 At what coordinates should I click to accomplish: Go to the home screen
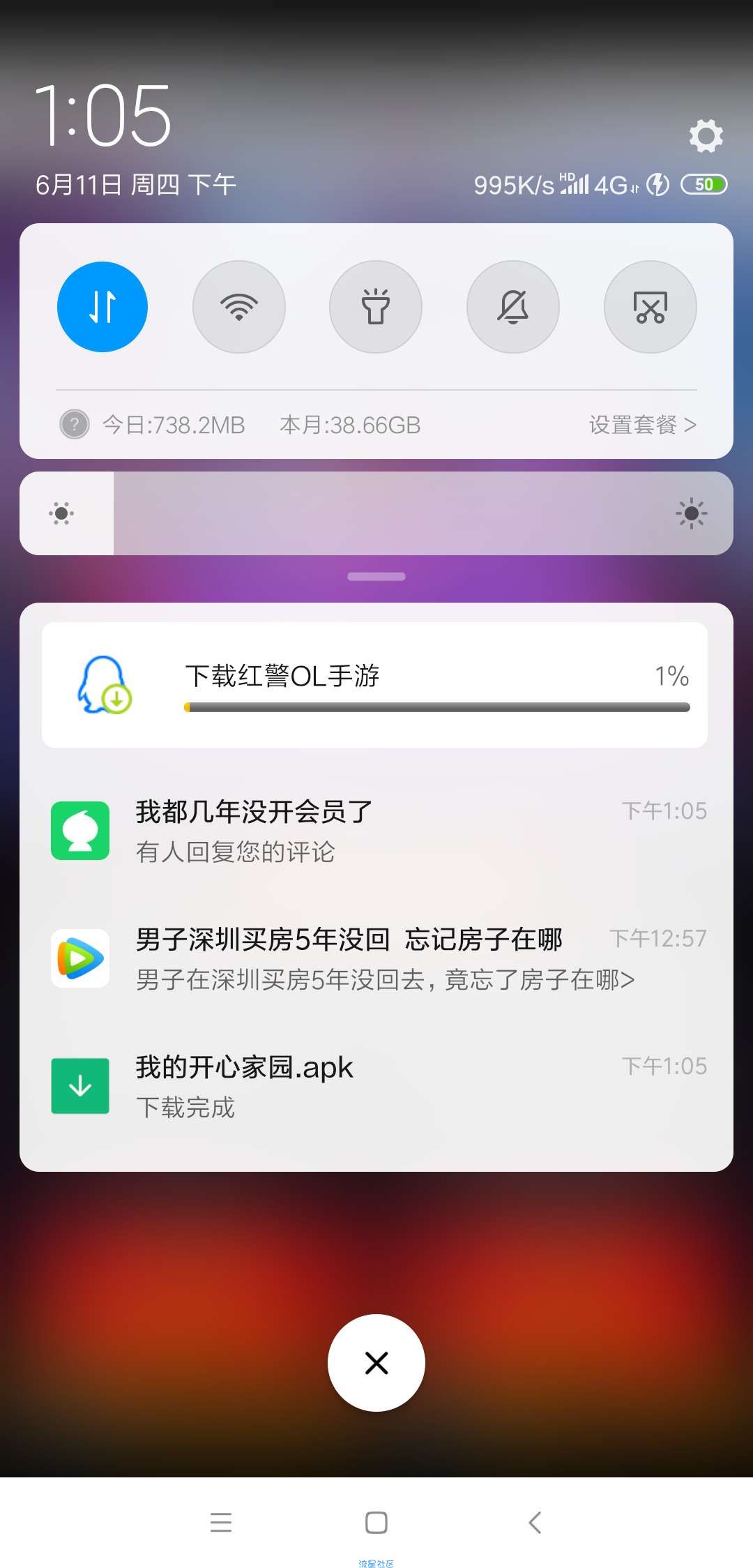376,1522
